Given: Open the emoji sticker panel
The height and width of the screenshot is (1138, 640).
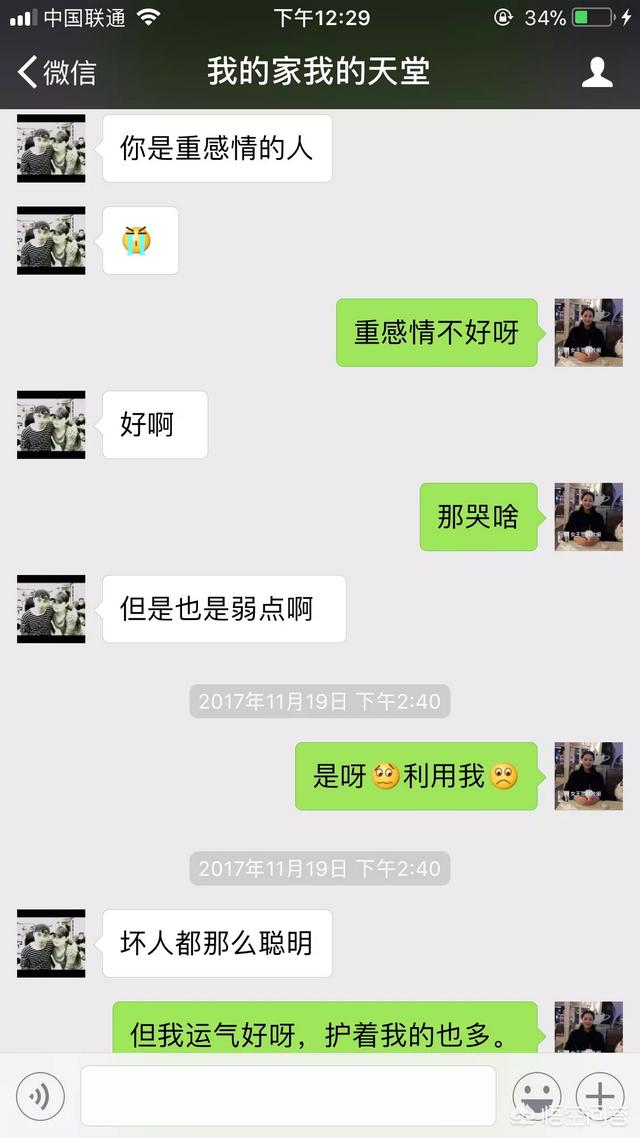Looking at the screenshot, I should tap(537, 1096).
